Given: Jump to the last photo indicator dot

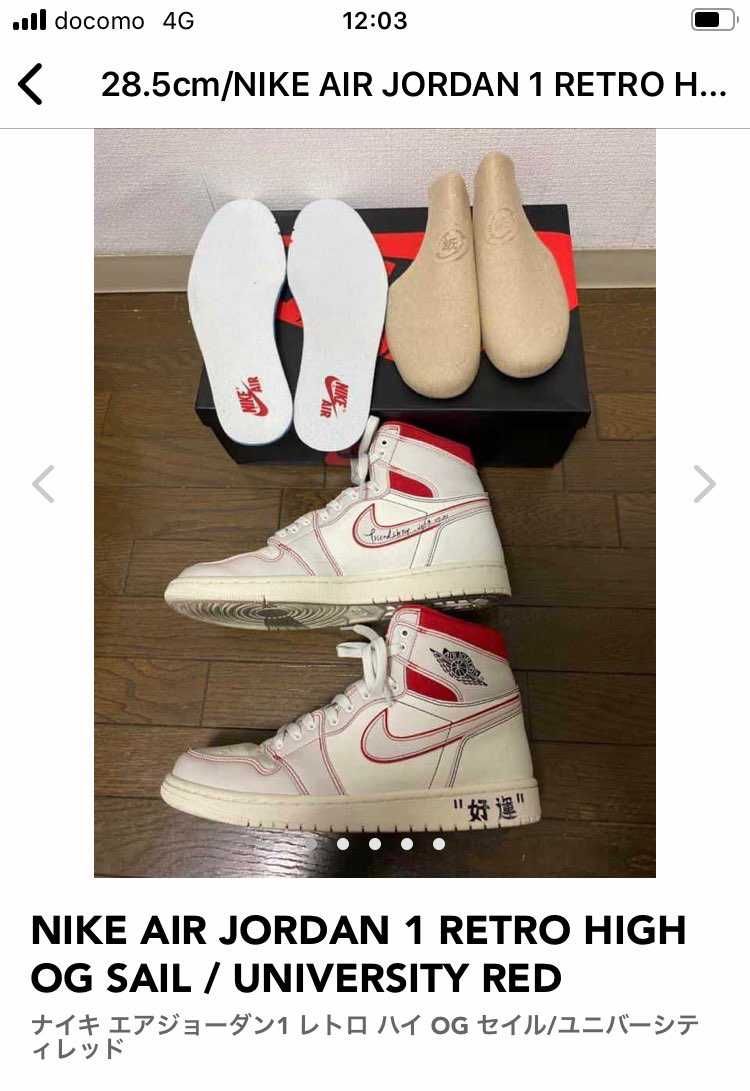Looking at the screenshot, I should click(x=439, y=844).
